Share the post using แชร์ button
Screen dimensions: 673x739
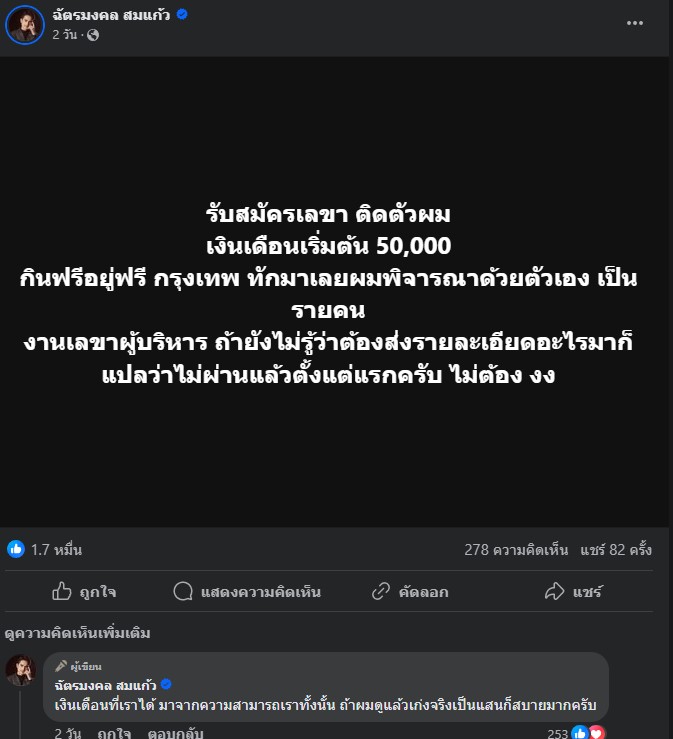pos(574,592)
